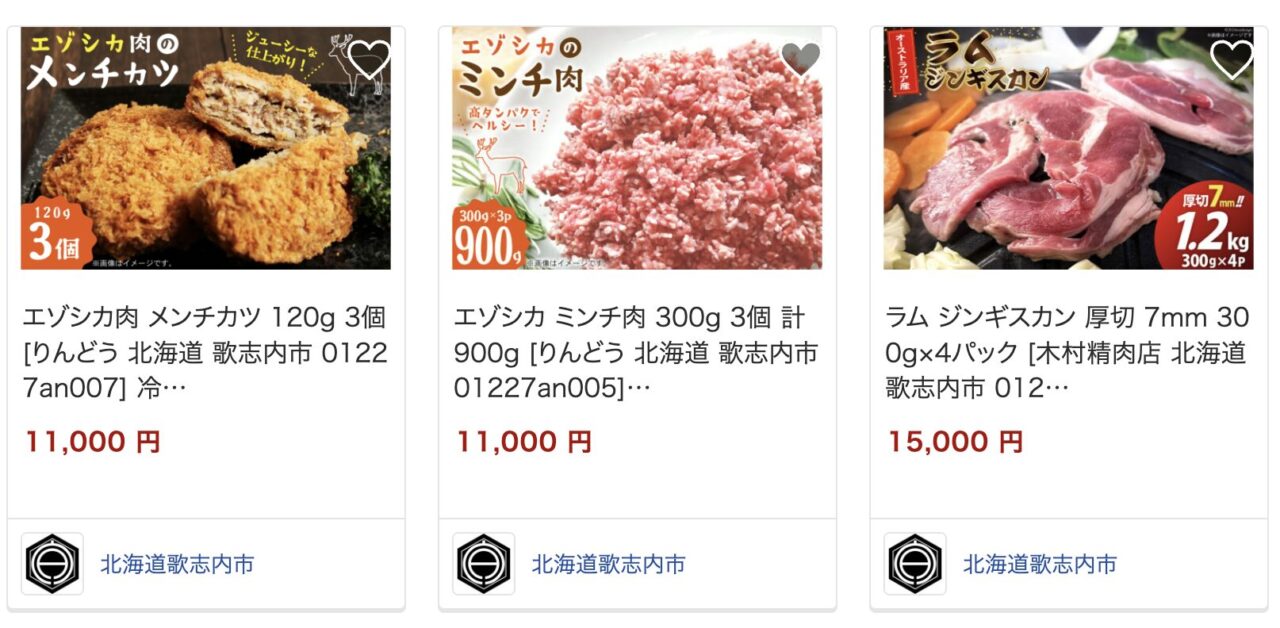The height and width of the screenshot is (628, 1280).
Task: View the エゾシカ ミンチ肉 300g 3個 product
Action: click(636, 352)
